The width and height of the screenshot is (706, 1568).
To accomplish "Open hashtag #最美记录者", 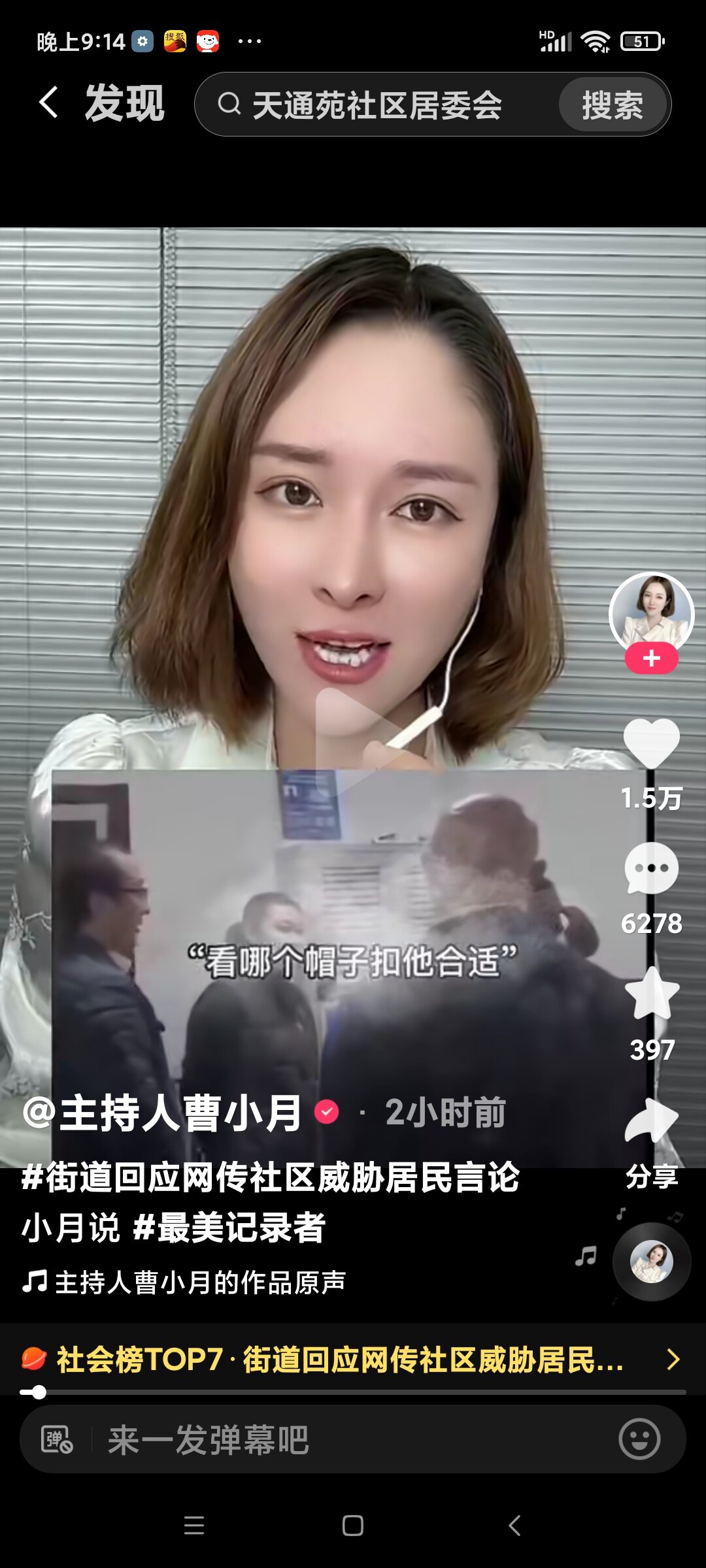I will pos(229,1227).
